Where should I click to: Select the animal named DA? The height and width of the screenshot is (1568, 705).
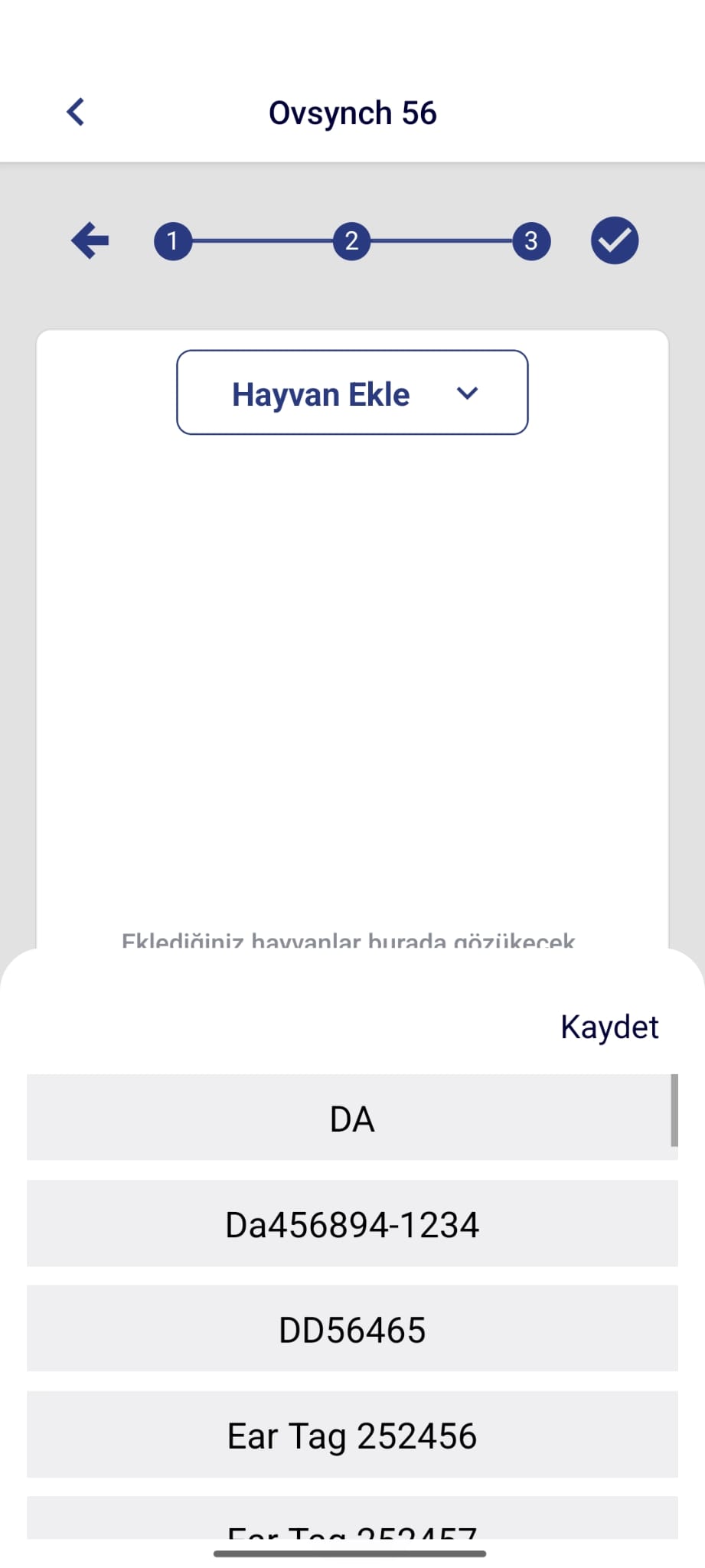pos(352,1118)
